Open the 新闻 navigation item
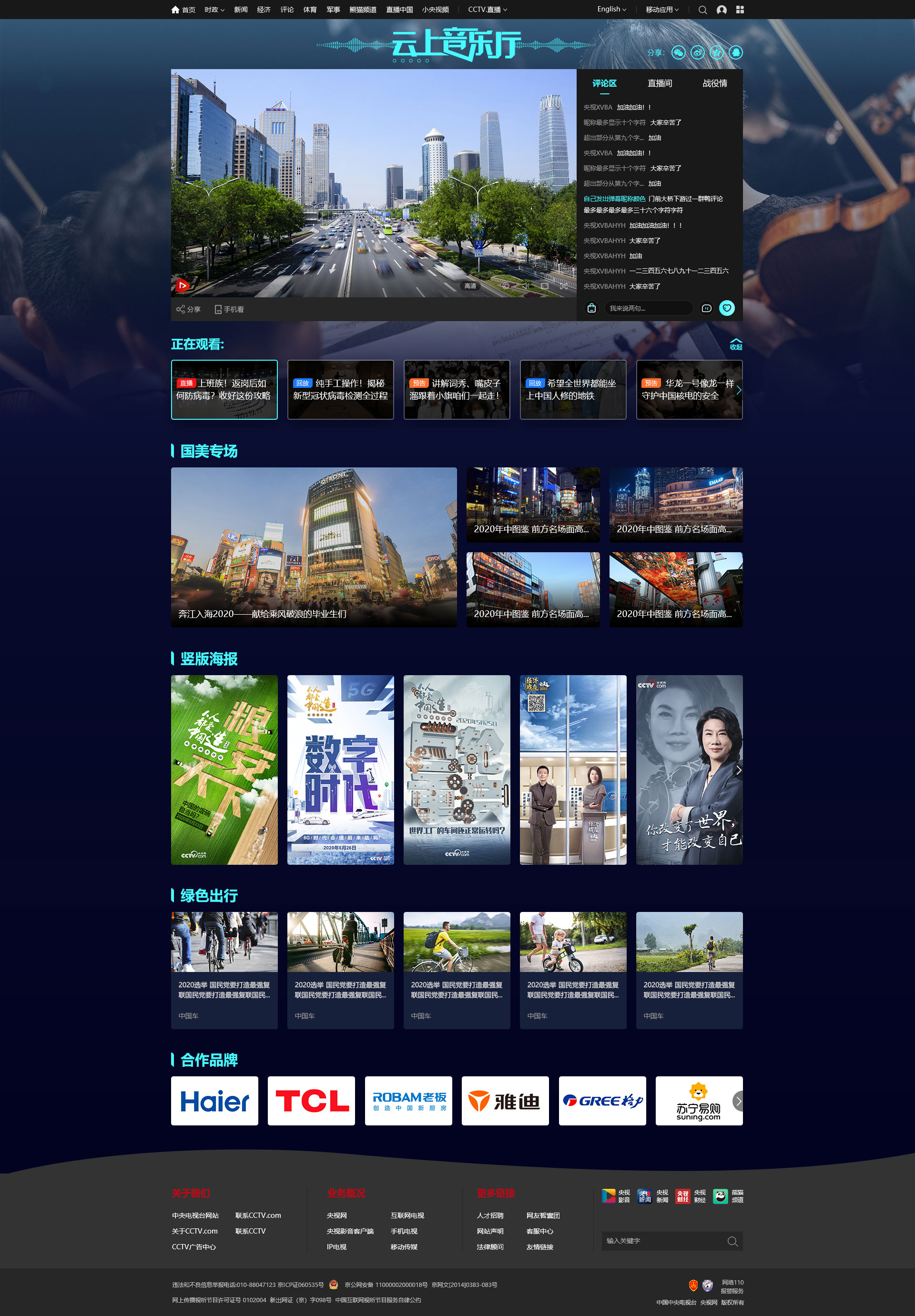Screen dimensions: 915x1316 [241, 10]
